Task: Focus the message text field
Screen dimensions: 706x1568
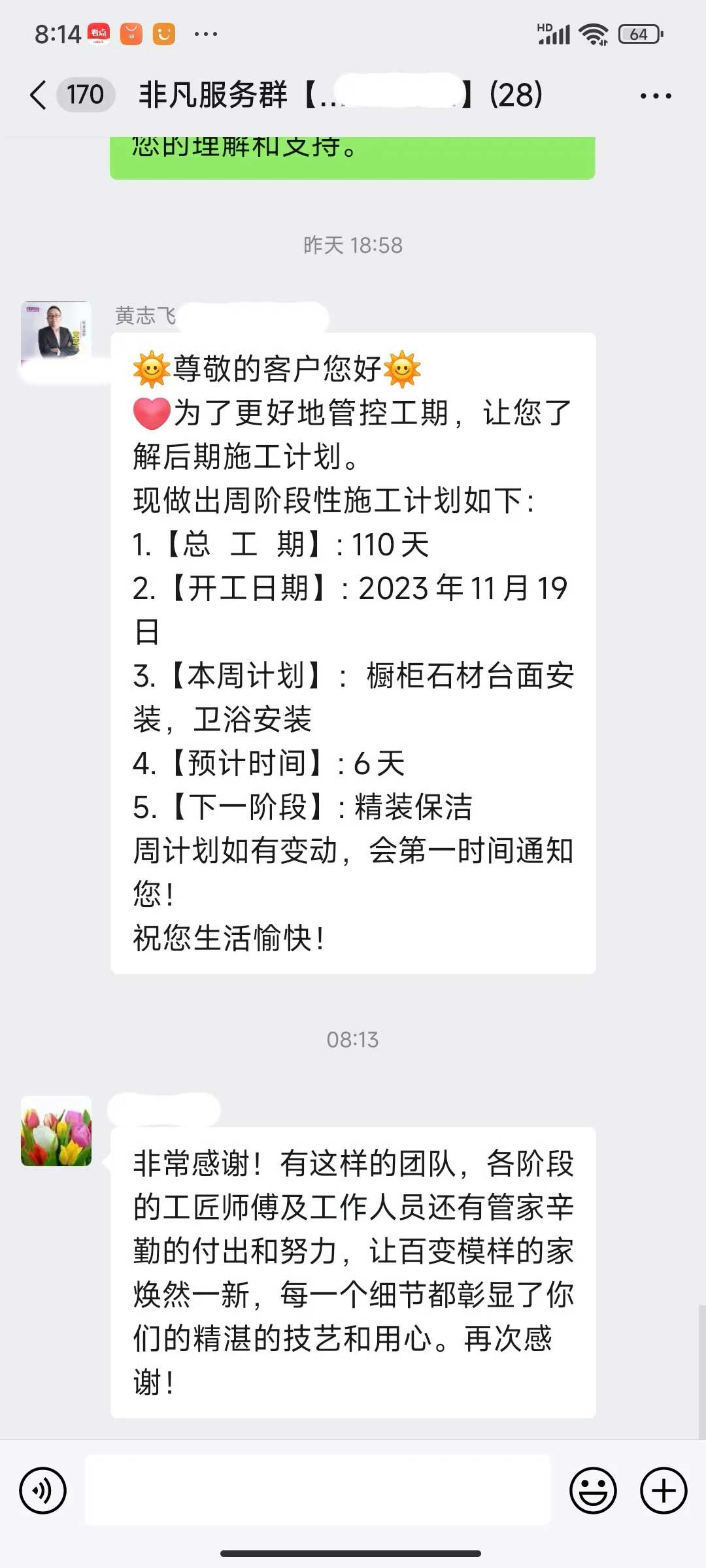Action: [318, 1491]
